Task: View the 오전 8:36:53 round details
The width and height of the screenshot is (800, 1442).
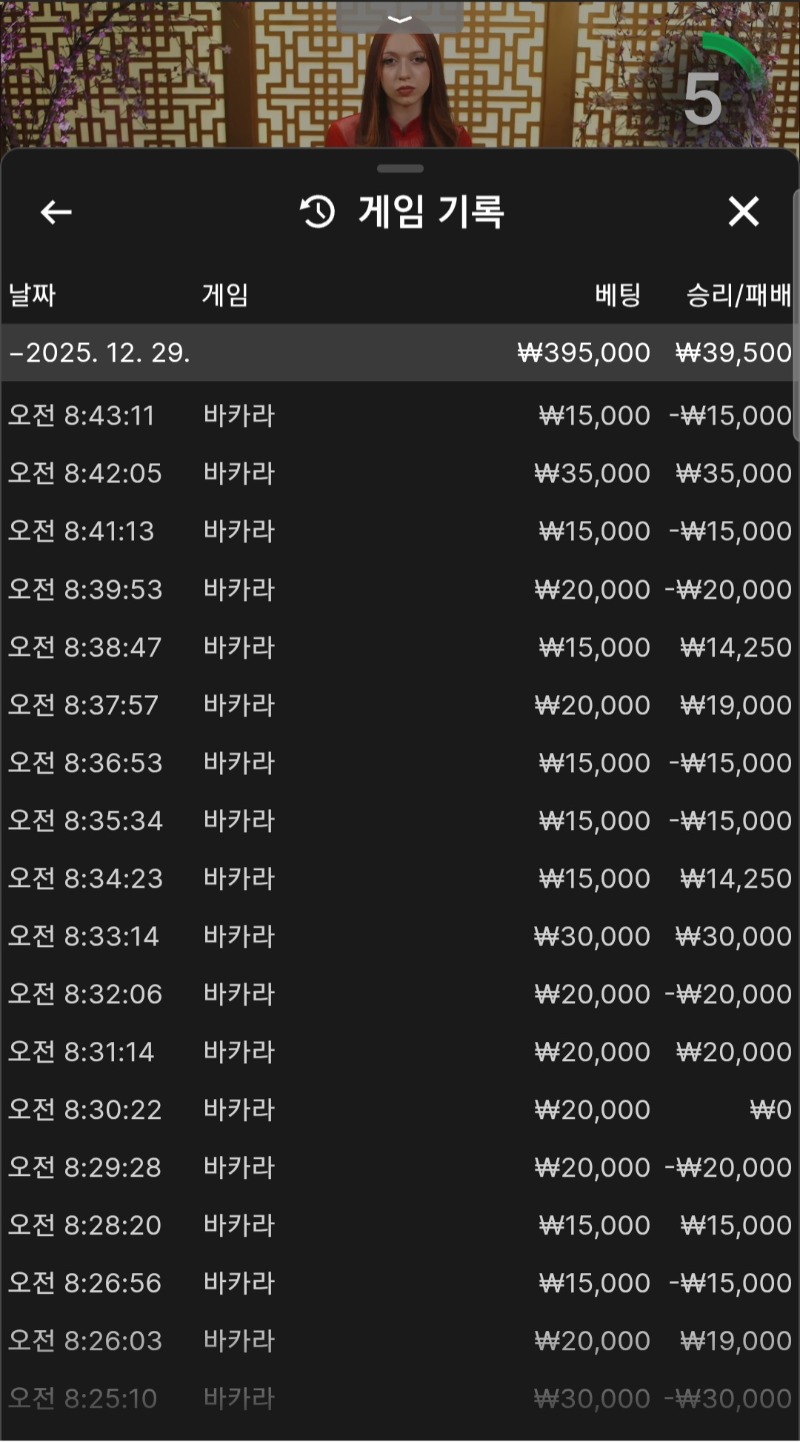Action: 400,764
